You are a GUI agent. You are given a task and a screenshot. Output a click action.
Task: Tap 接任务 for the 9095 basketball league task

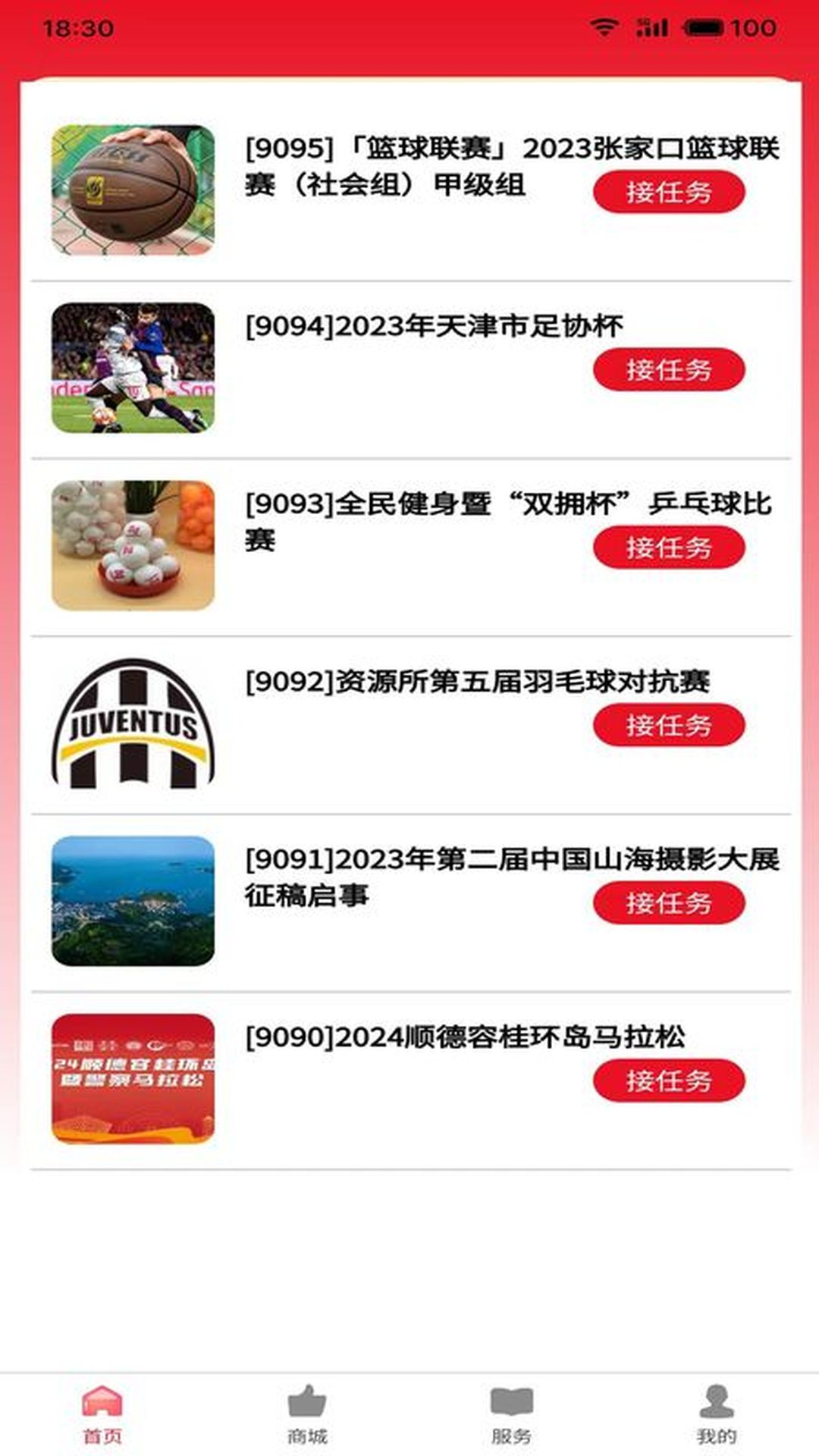coord(668,194)
